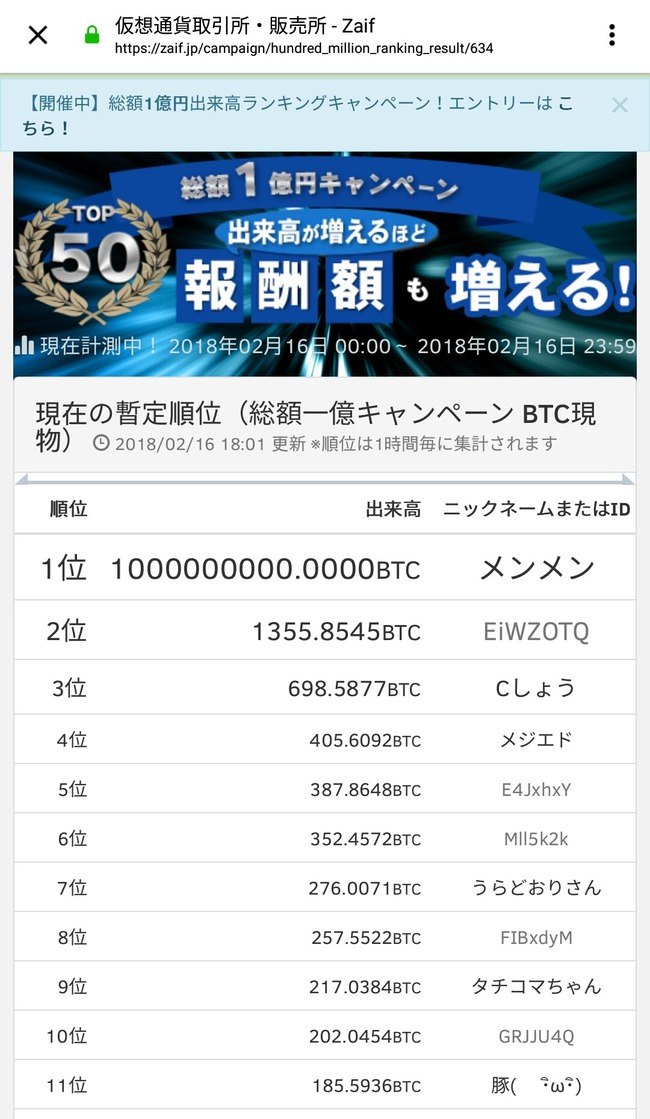
Task: Open the 総額1億円キャンペーン banner
Action: (x=324, y=264)
